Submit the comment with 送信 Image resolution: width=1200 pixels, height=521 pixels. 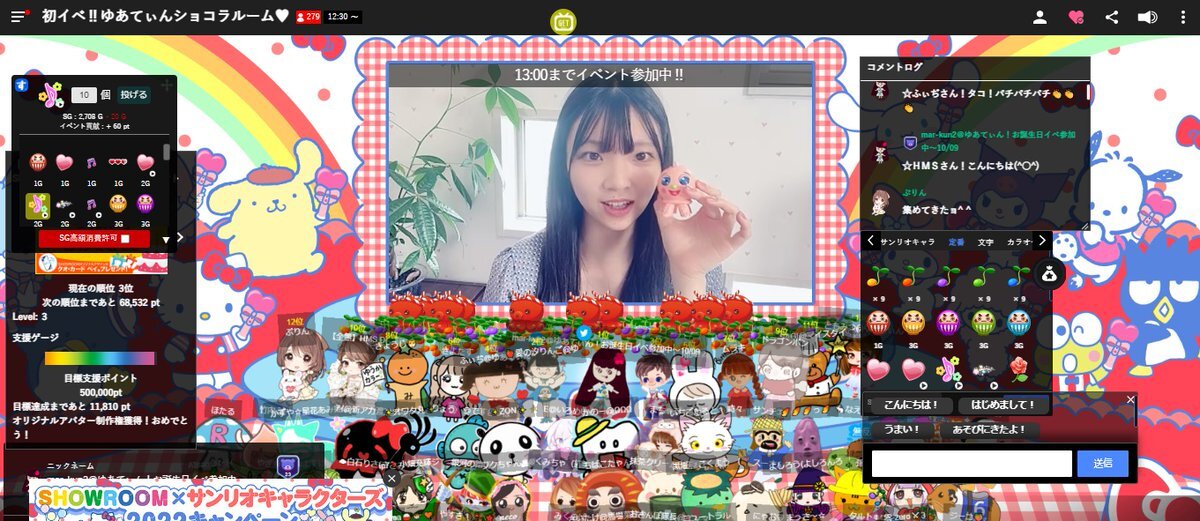(x=1102, y=463)
